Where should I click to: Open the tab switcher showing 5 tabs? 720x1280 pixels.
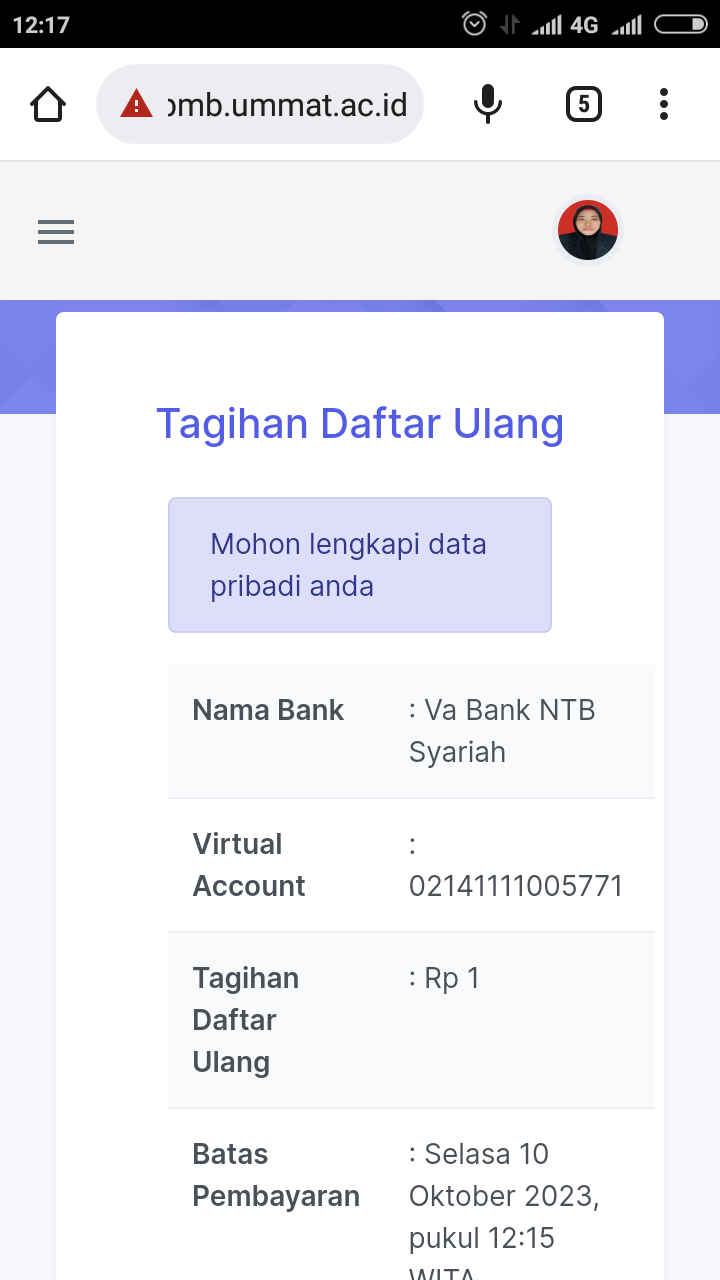pyautogui.click(x=584, y=104)
